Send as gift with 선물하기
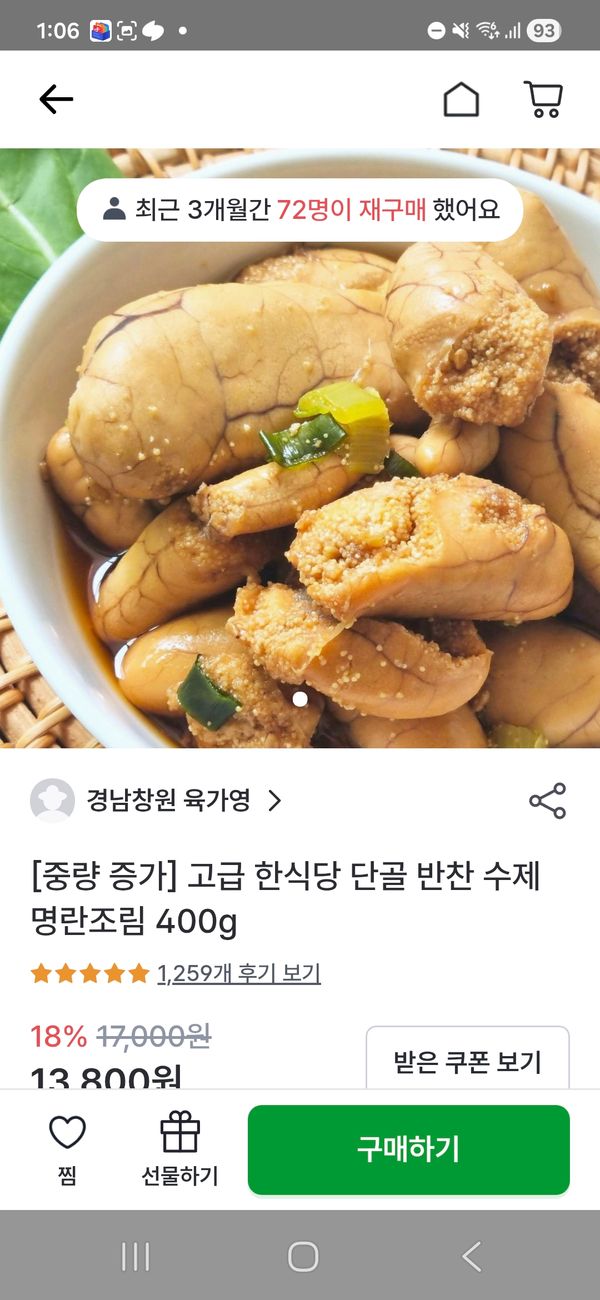Image resolution: width=600 pixels, height=1300 pixels. click(x=180, y=1149)
